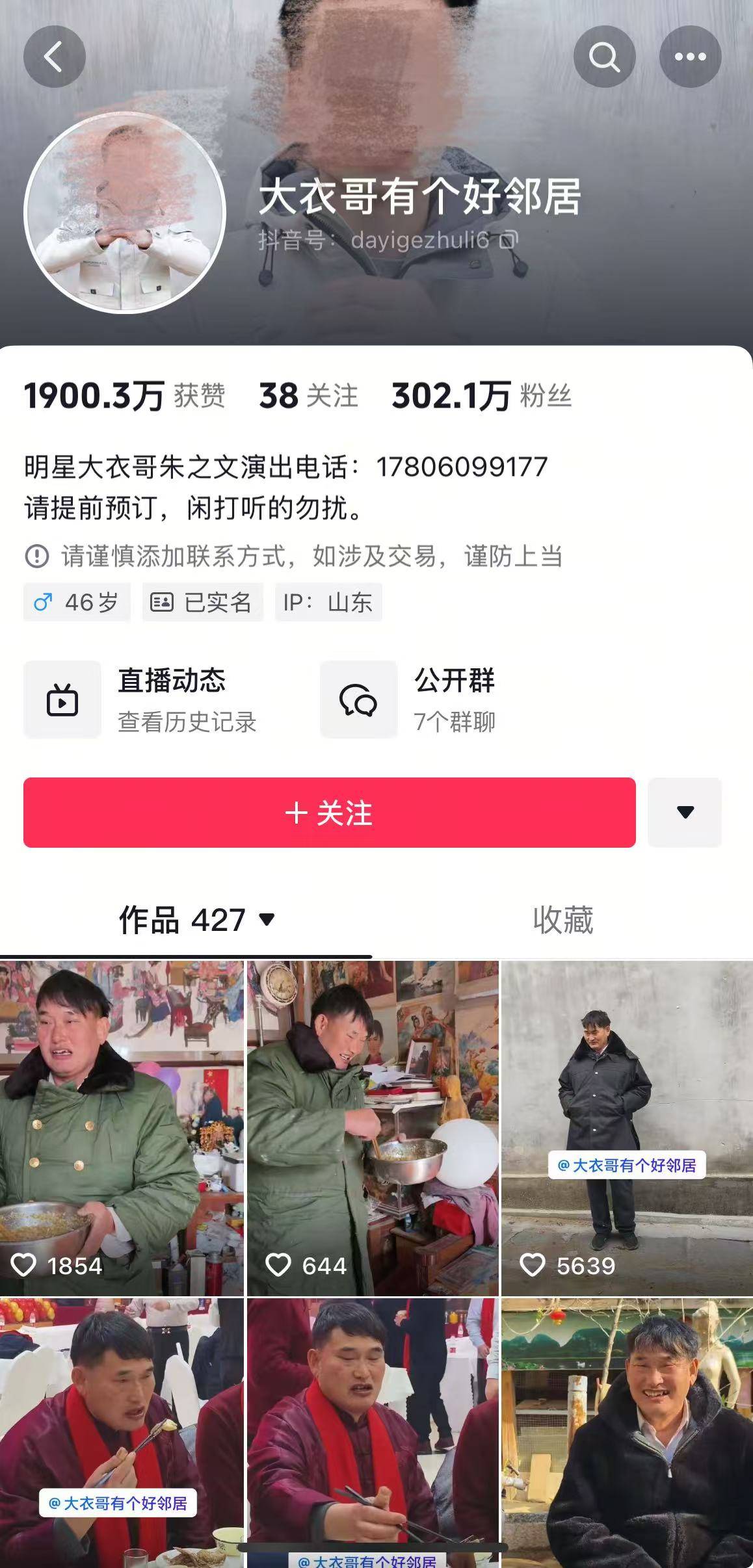This screenshot has height=1568, width=753.
Task: Copy the Douyin ID dayigezhuli6
Action: point(509,241)
